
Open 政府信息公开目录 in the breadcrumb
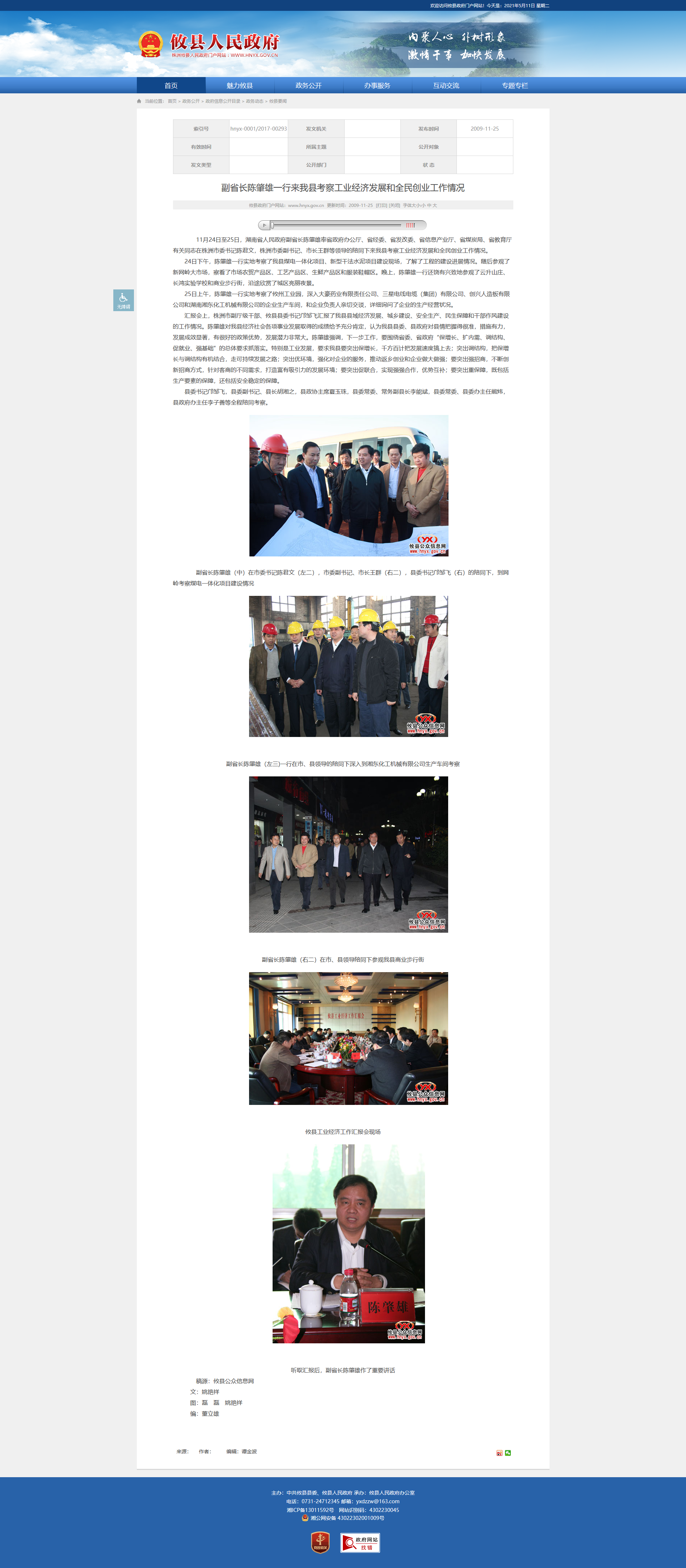pyautogui.click(x=222, y=102)
